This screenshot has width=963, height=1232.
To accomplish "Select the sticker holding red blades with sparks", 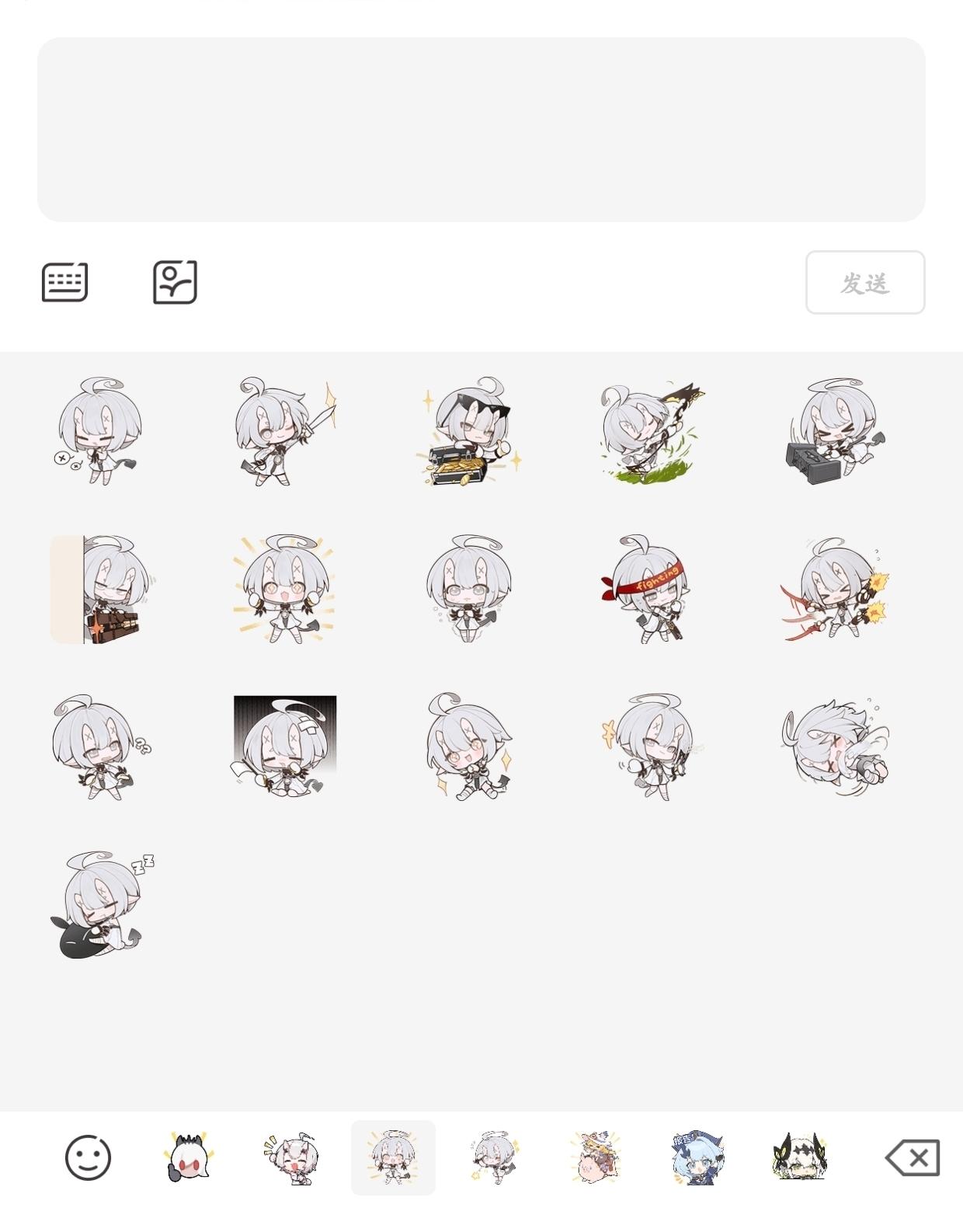I will 835,589.
